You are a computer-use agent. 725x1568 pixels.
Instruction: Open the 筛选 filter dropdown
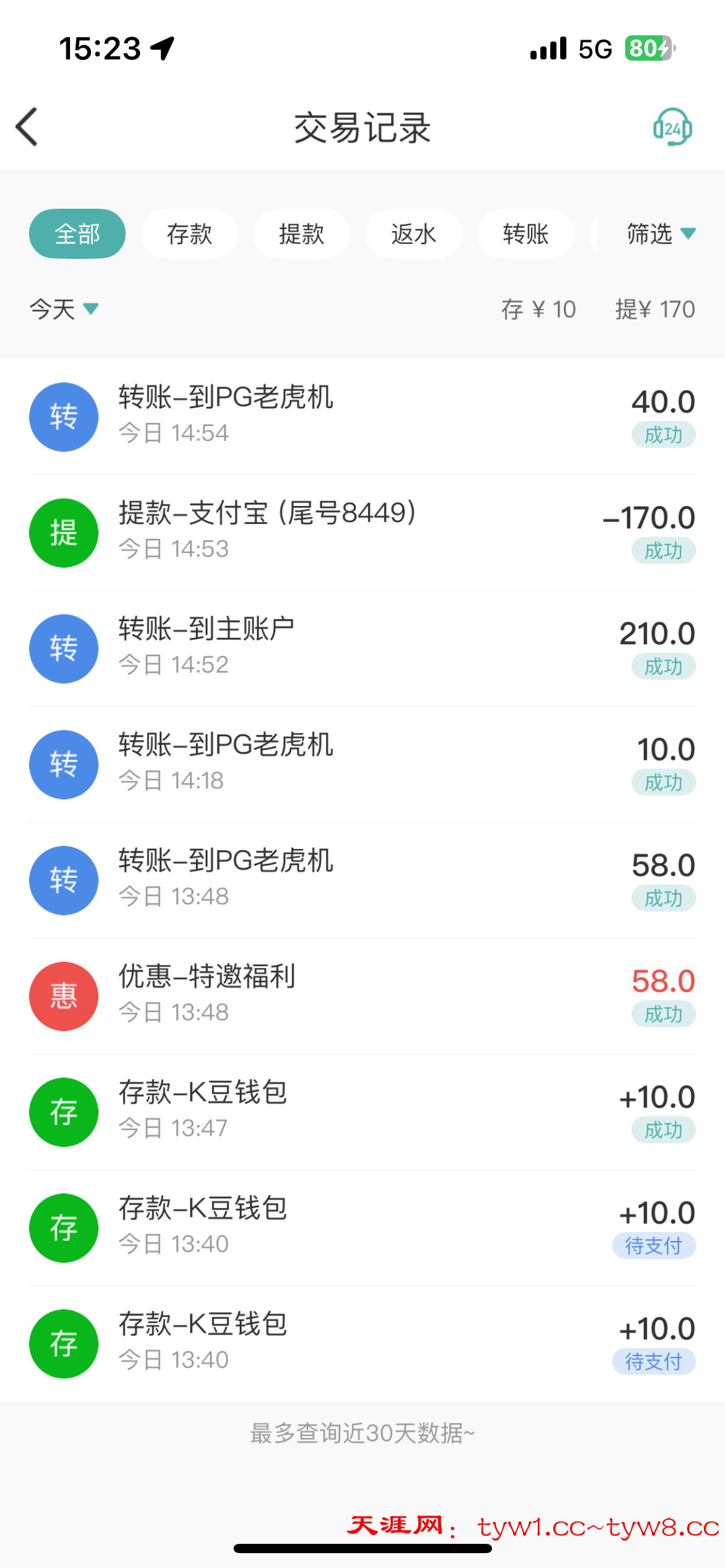[x=660, y=234]
